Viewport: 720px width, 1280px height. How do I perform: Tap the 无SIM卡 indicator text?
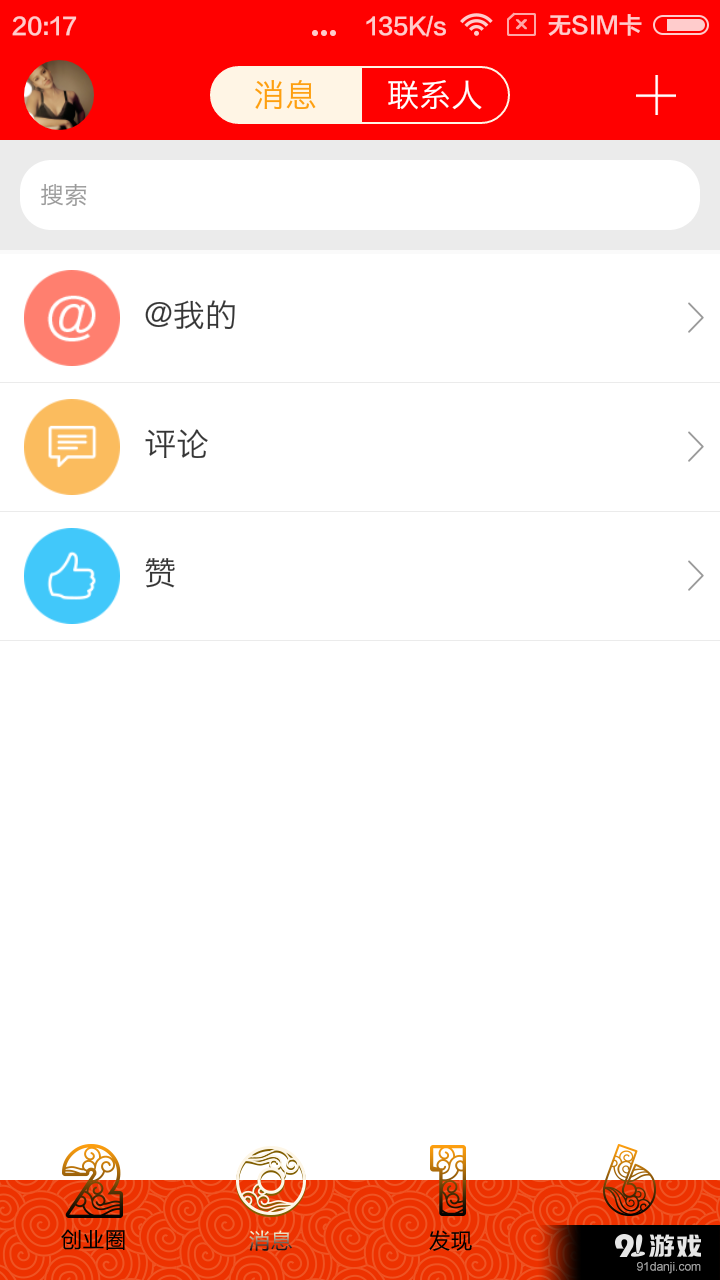pos(596,25)
